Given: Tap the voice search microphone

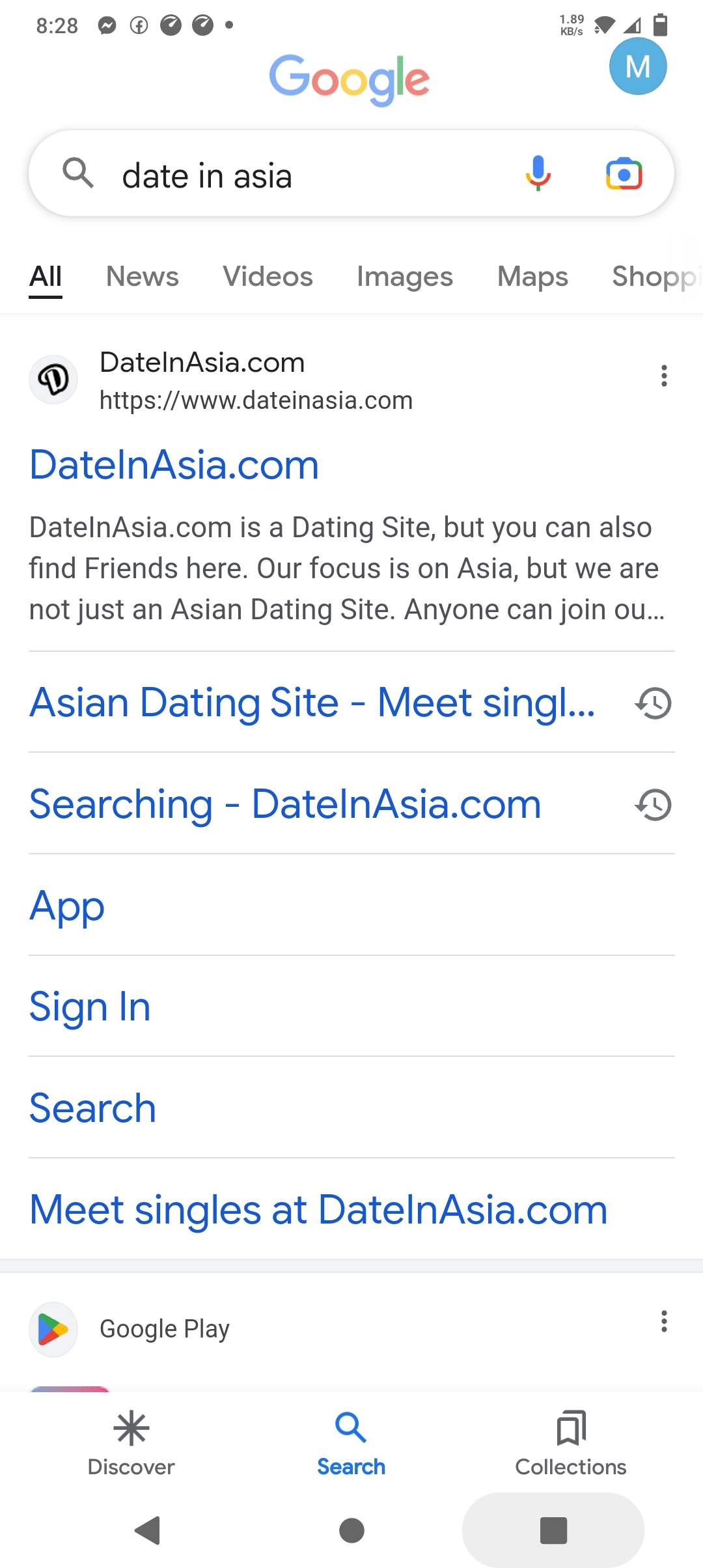Looking at the screenshot, I should click(x=538, y=174).
